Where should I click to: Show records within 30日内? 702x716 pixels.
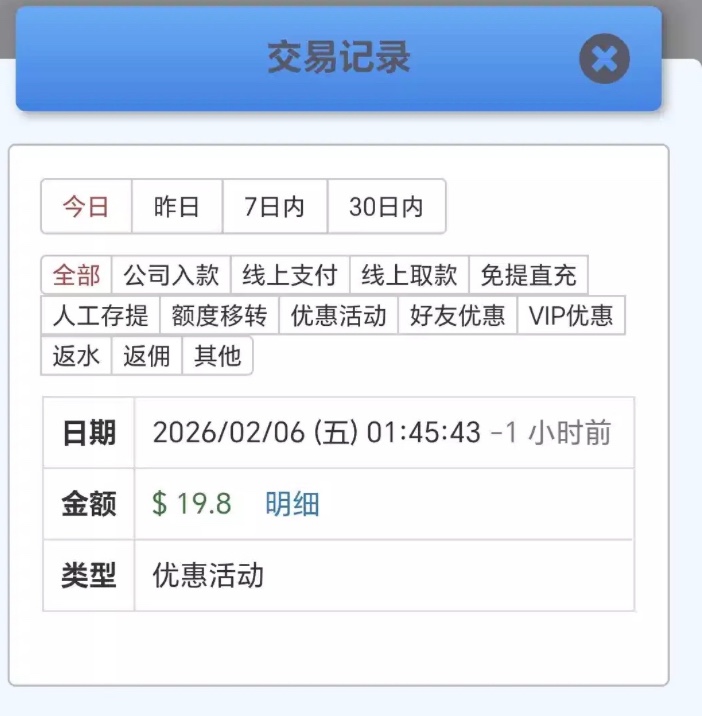click(x=386, y=207)
